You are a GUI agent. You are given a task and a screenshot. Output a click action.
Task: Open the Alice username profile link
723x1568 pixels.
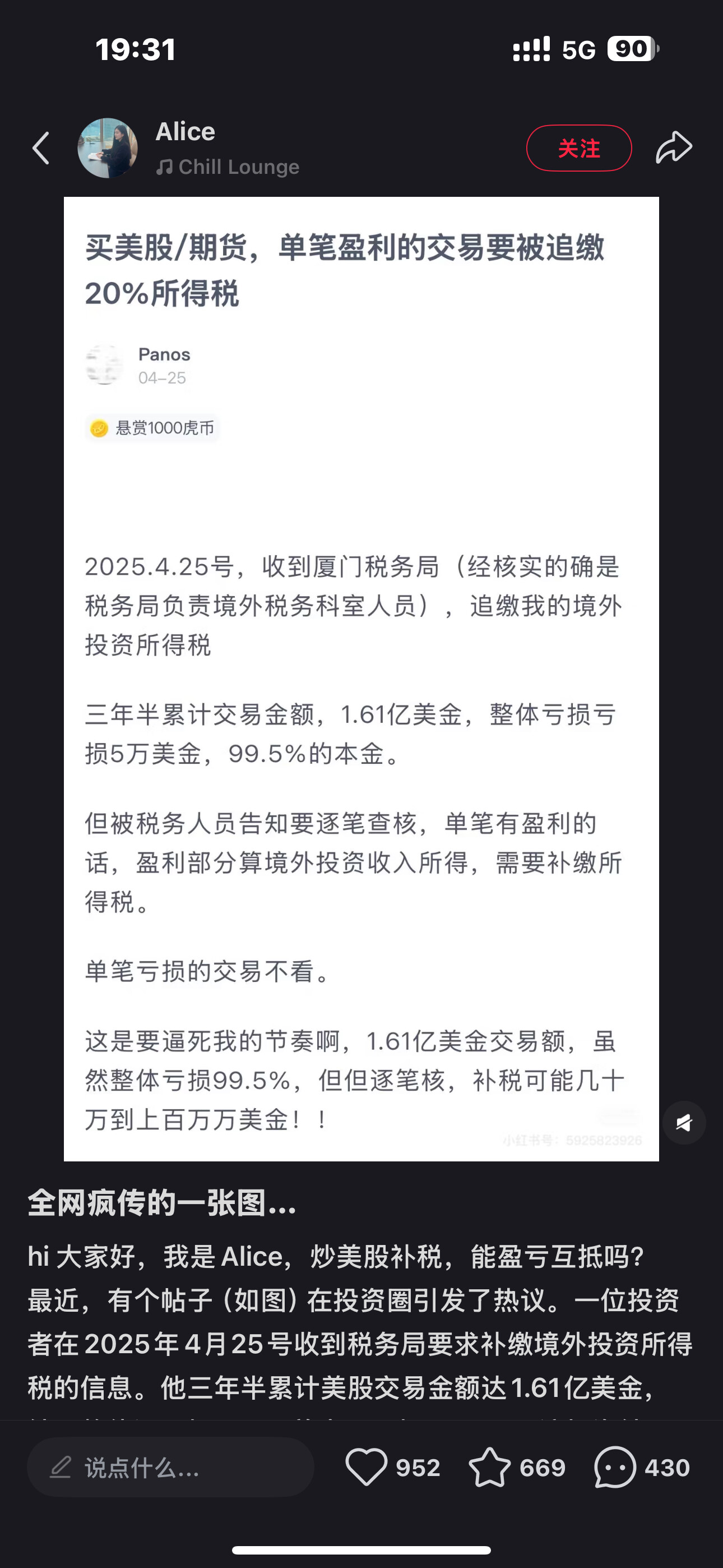click(184, 131)
